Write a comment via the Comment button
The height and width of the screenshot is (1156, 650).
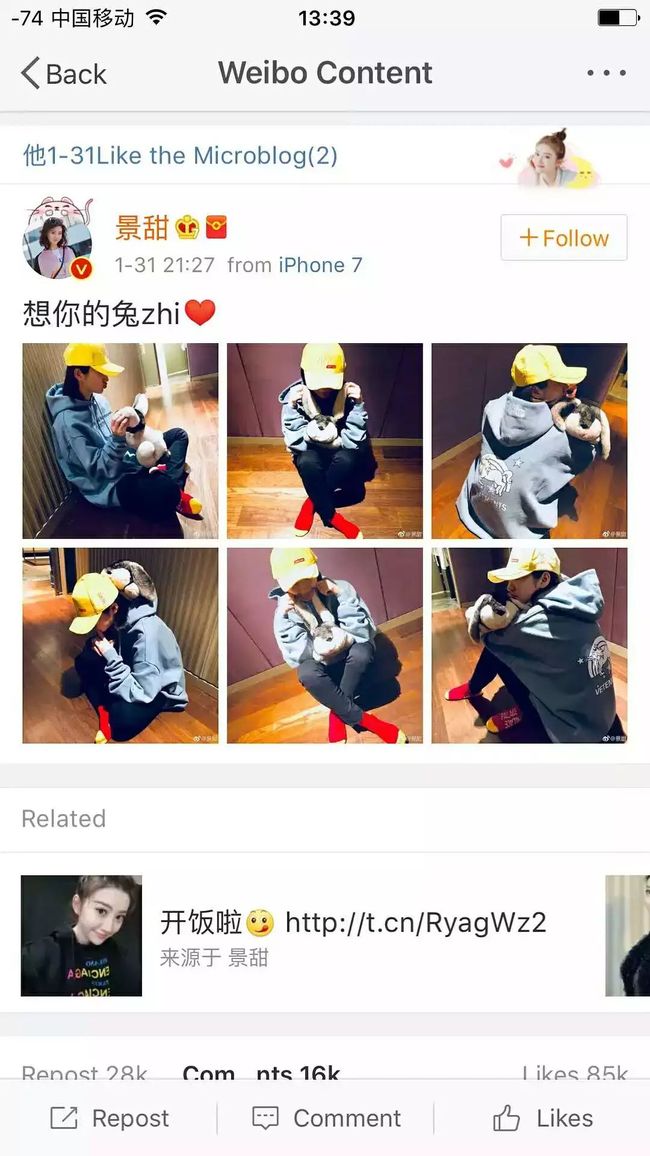point(326,1118)
